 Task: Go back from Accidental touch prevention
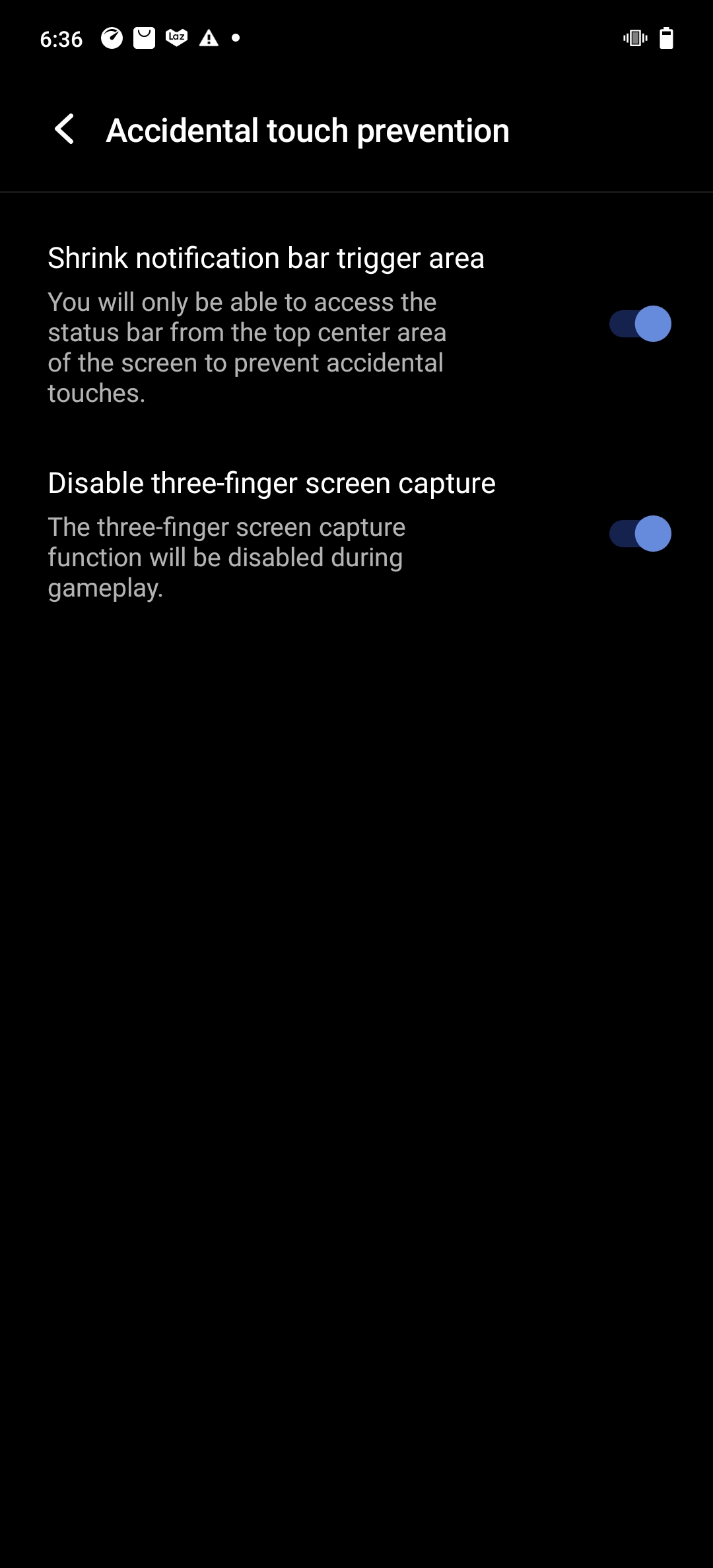pyautogui.click(x=65, y=129)
